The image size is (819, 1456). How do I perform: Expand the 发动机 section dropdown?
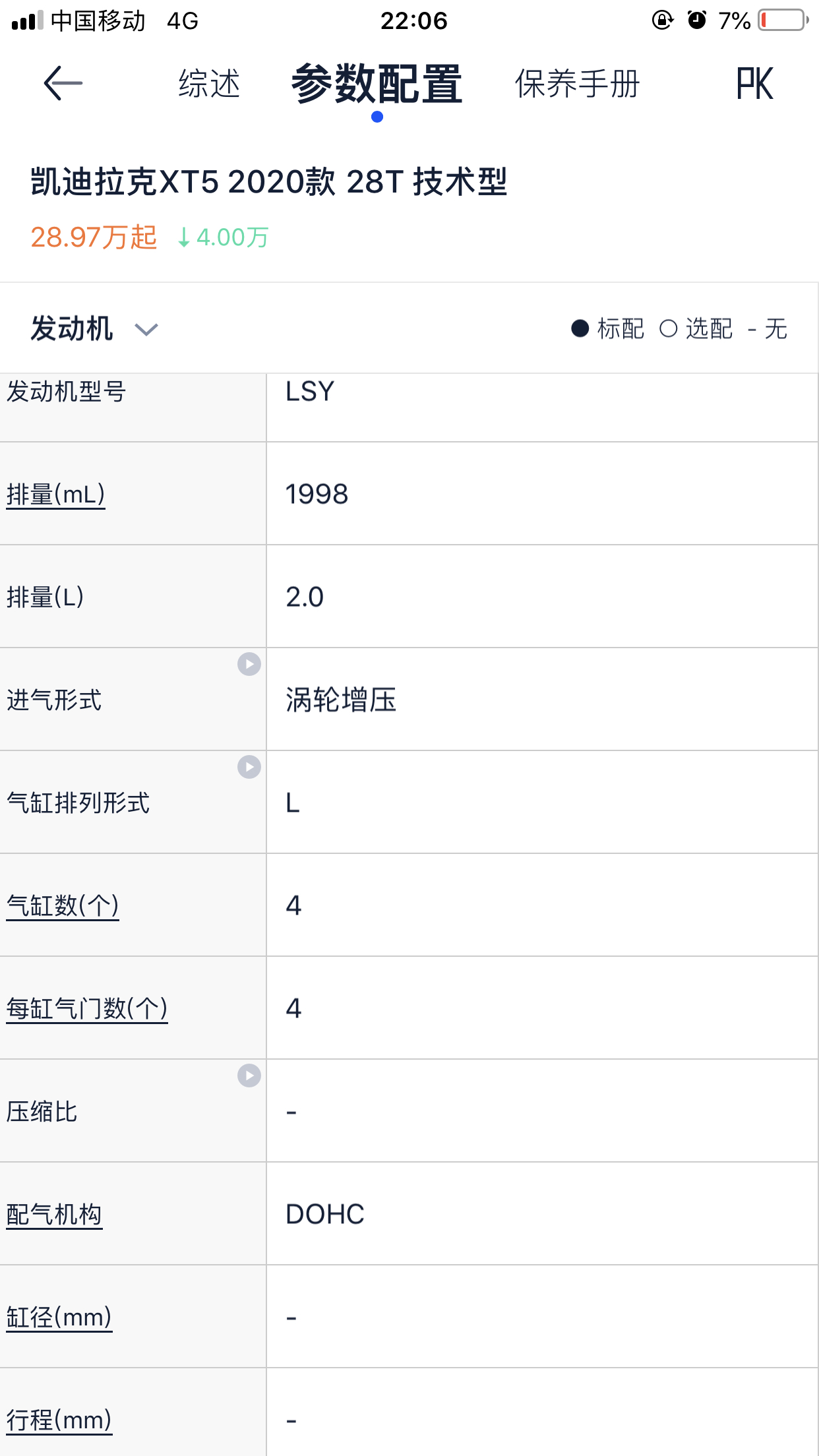click(x=95, y=328)
